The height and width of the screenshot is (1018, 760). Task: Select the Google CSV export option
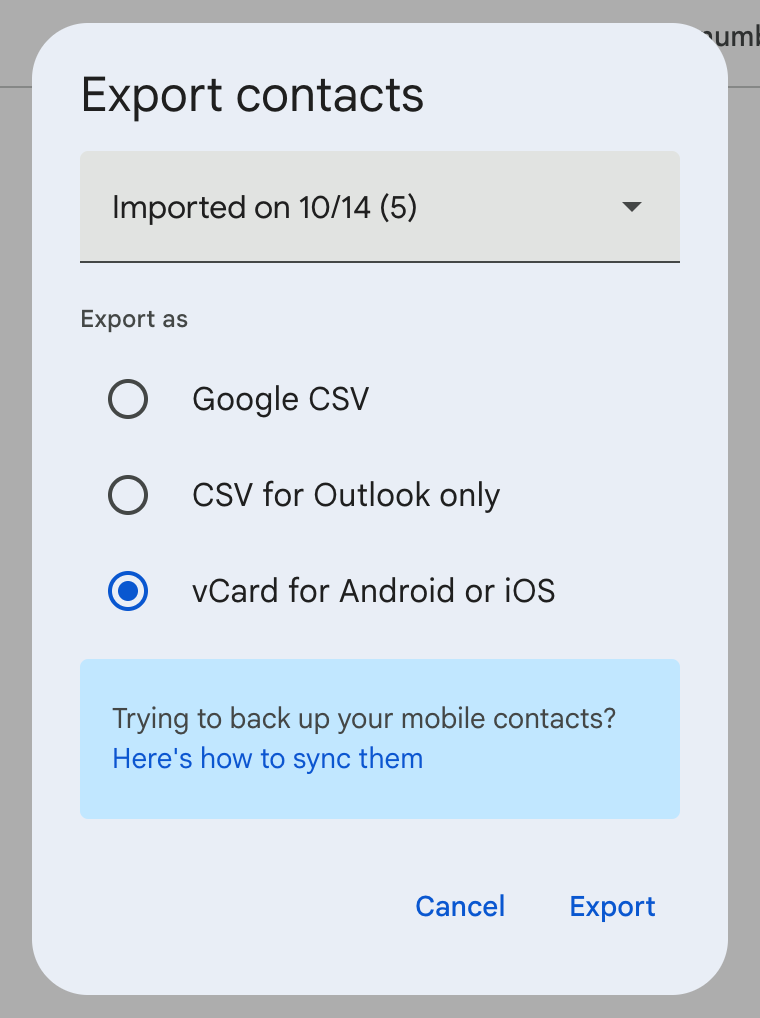pyautogui.click(x=128, y=400)
